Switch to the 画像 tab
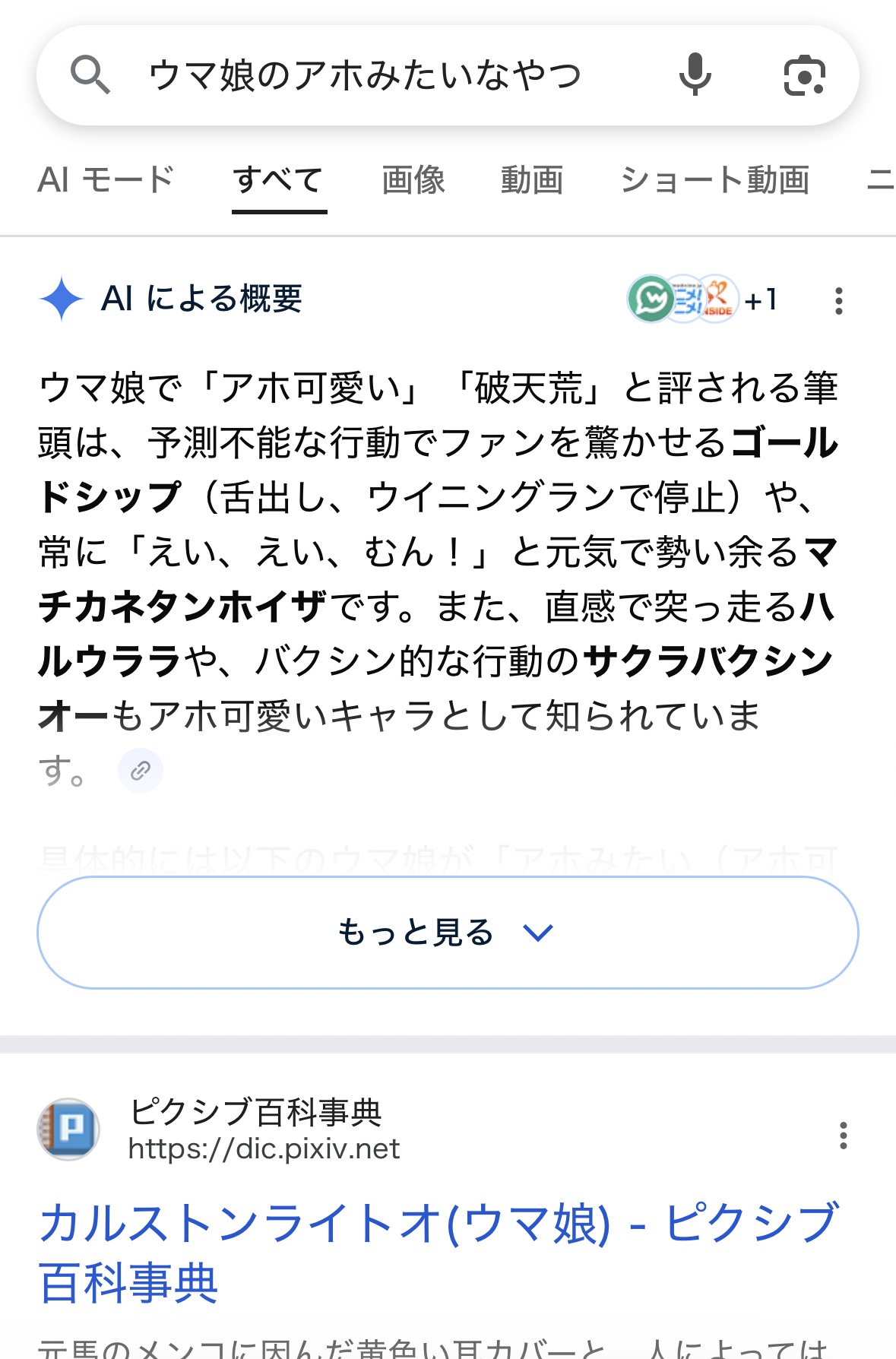 413,180
